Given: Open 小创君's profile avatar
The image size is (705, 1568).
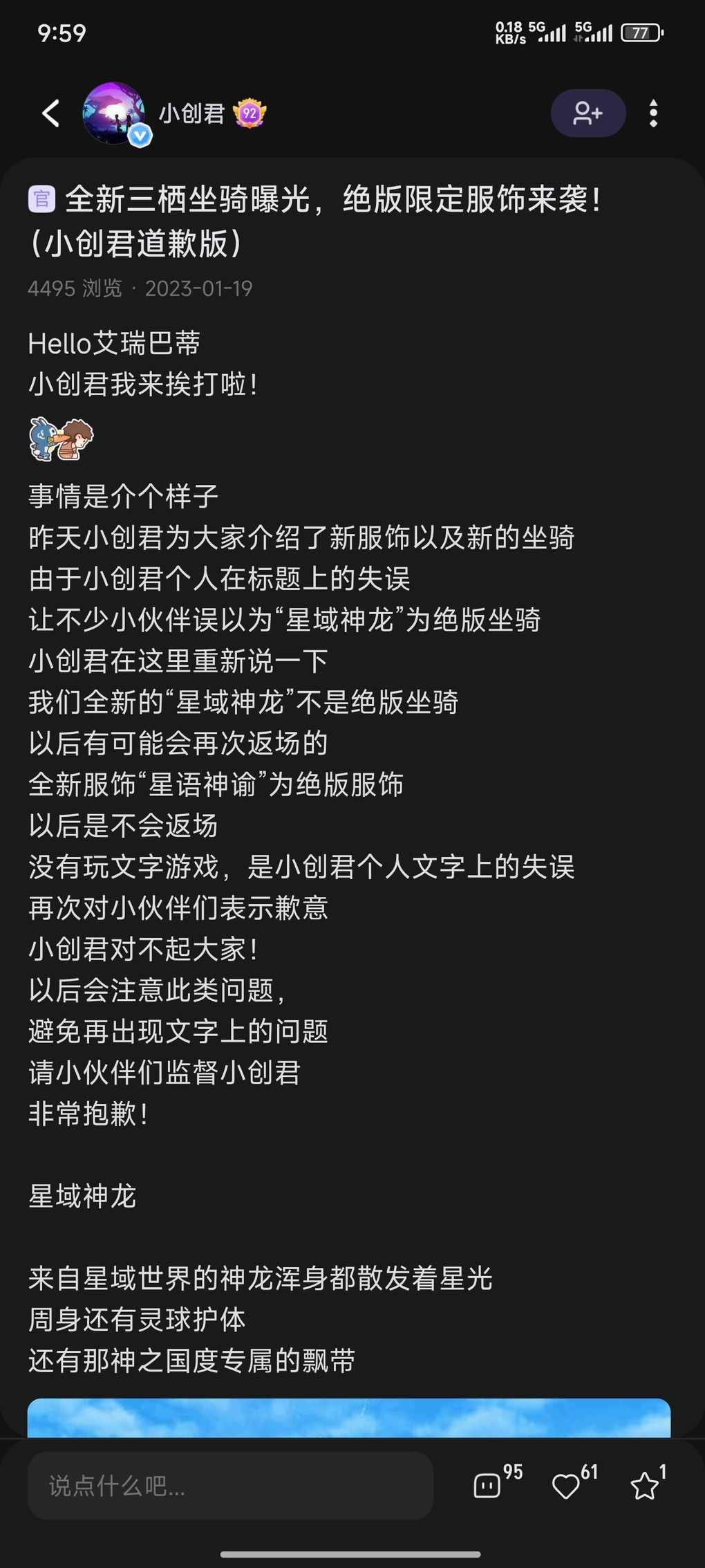Looking at the screenshot, I should (114, 113).
